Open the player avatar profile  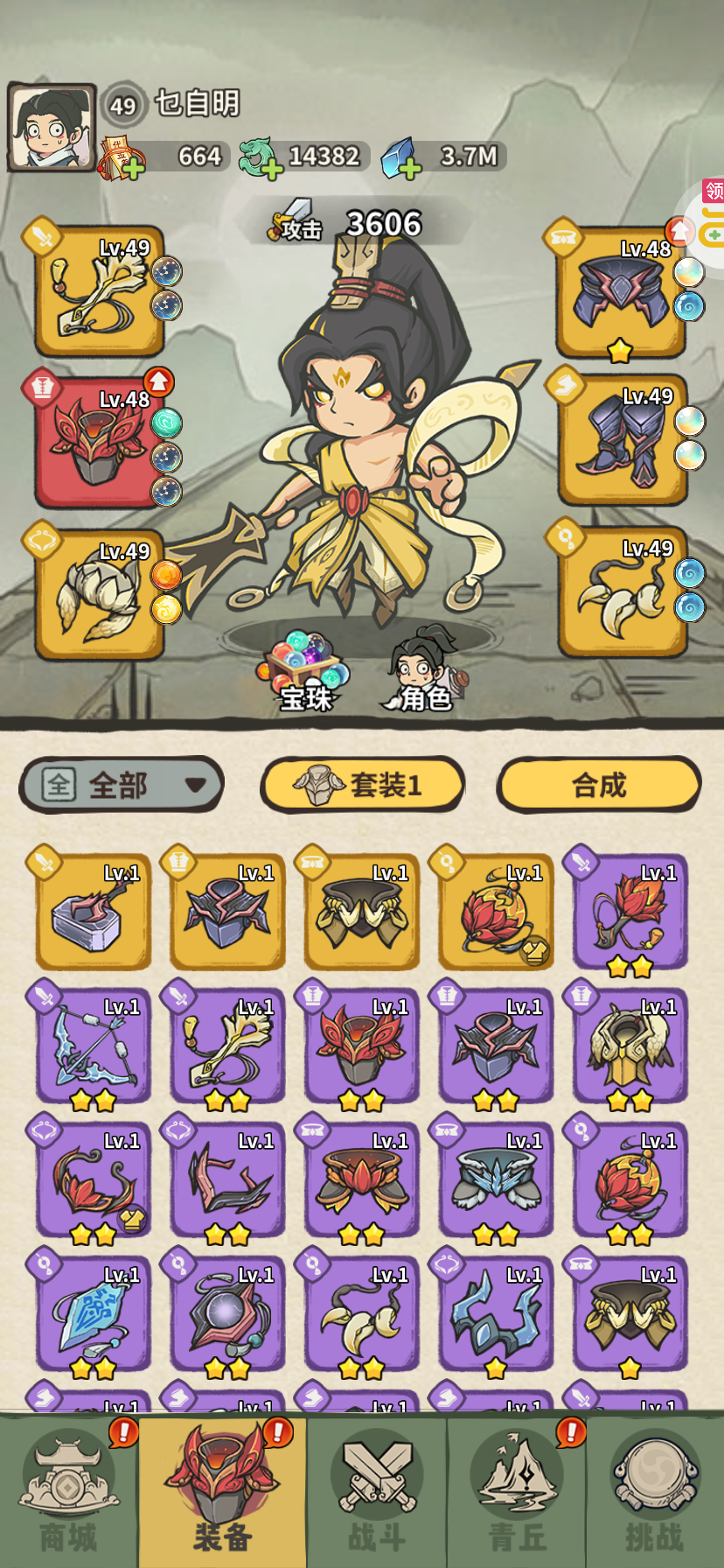pos(52,128)
